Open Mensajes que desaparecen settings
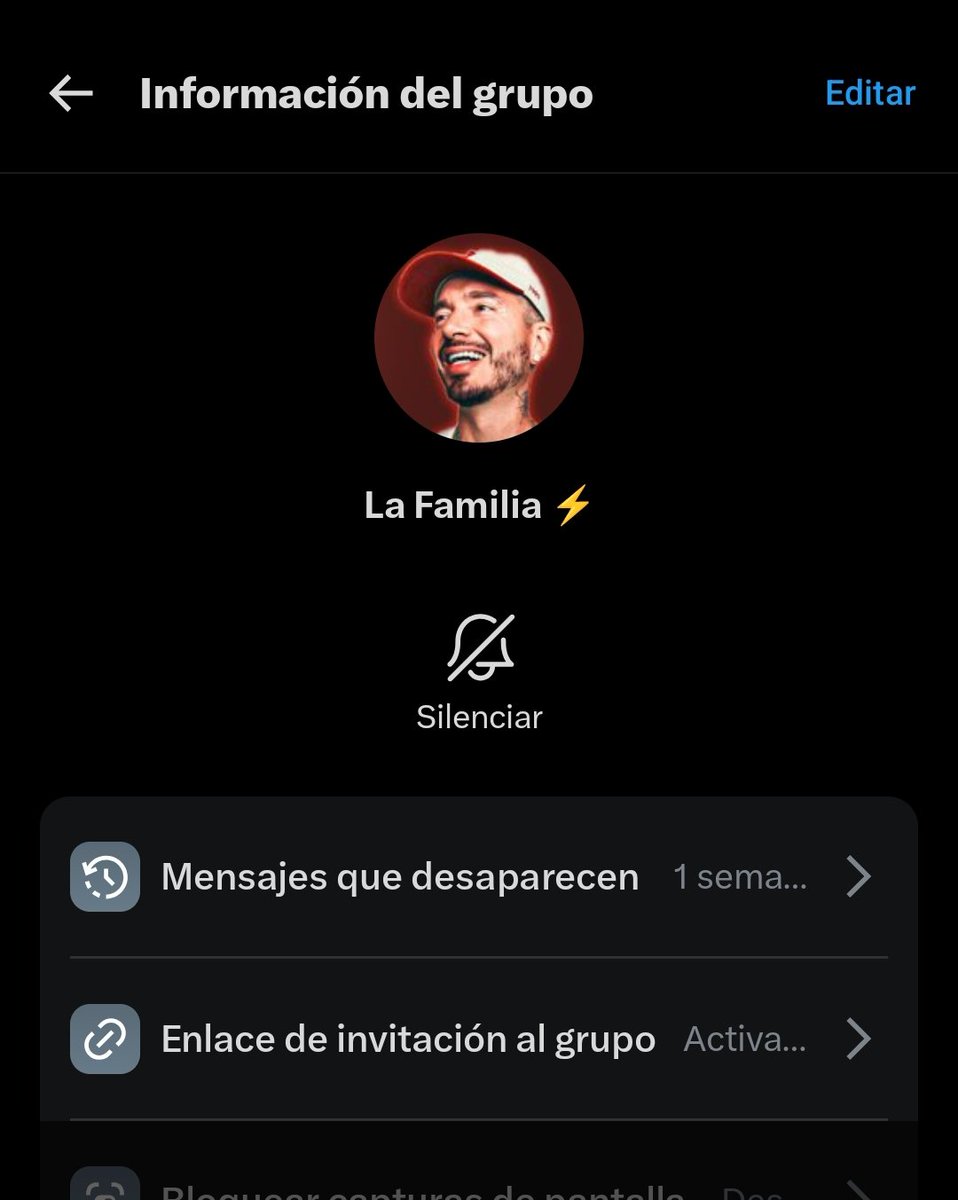This screenshot has width=958, height=1200. point(478,877)
